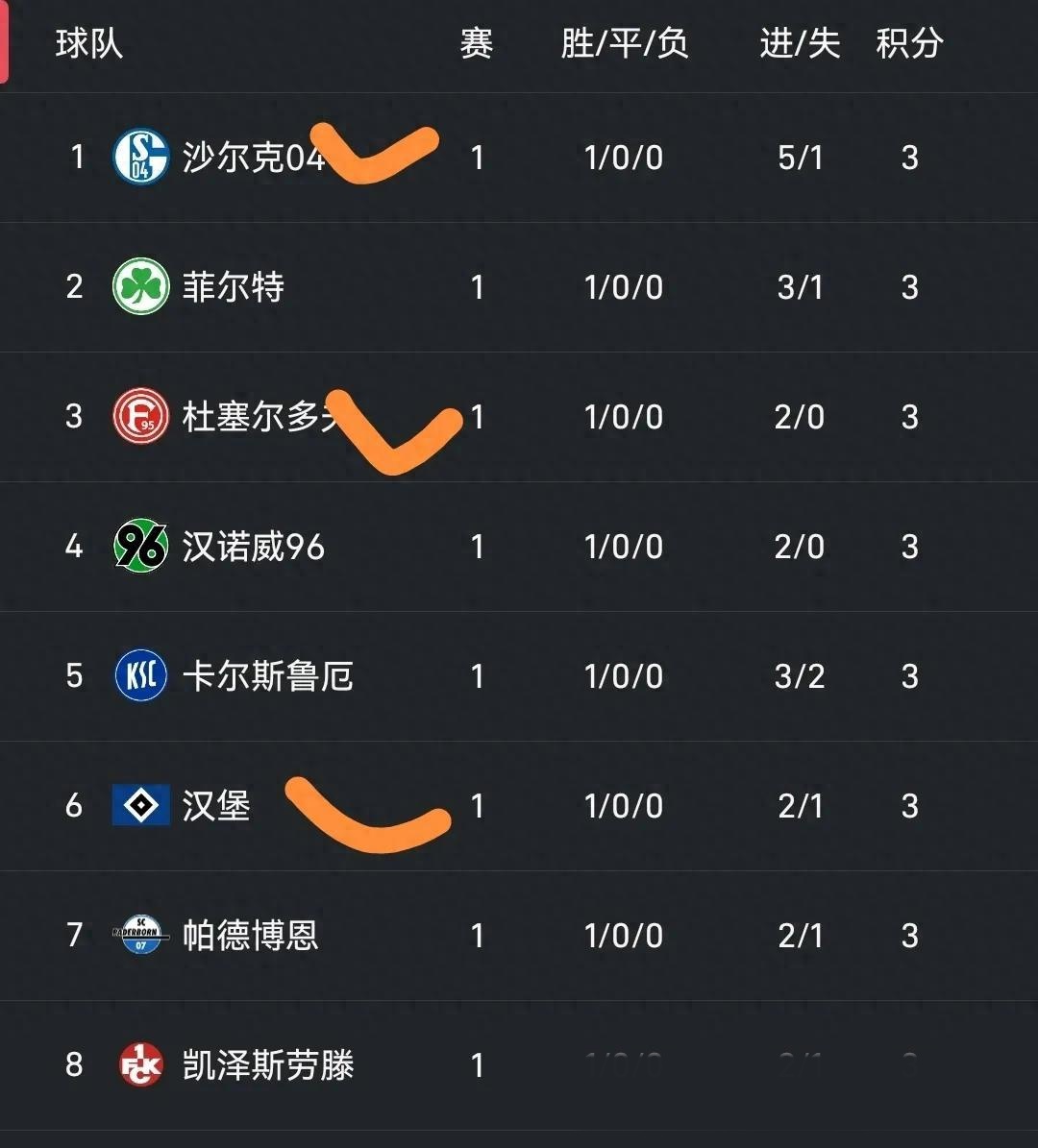
Task: Click the 5/1 goal record of 沙尔克04
Action: point(798,157)
